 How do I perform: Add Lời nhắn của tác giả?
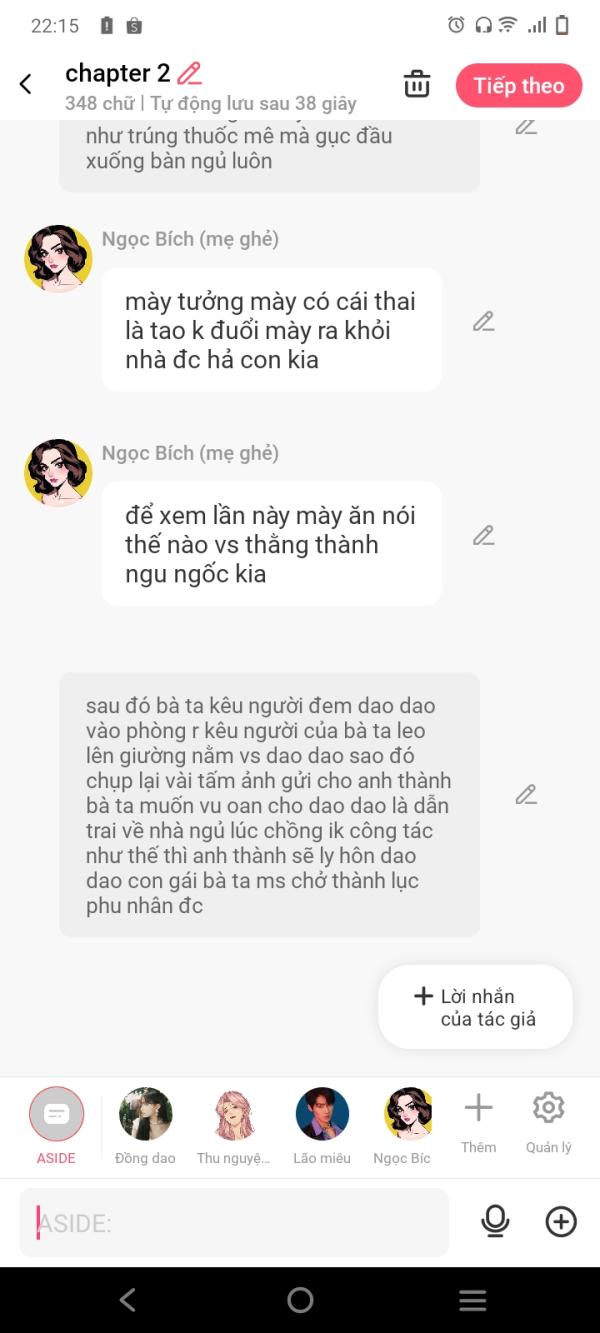click(476, 1007)
